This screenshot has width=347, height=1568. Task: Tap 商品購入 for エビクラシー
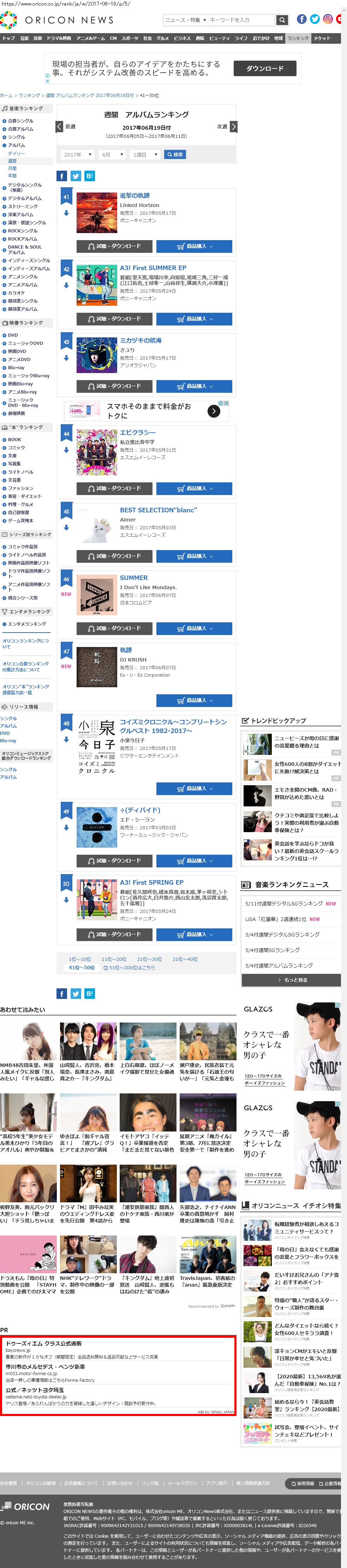click(x=194, y=488)
